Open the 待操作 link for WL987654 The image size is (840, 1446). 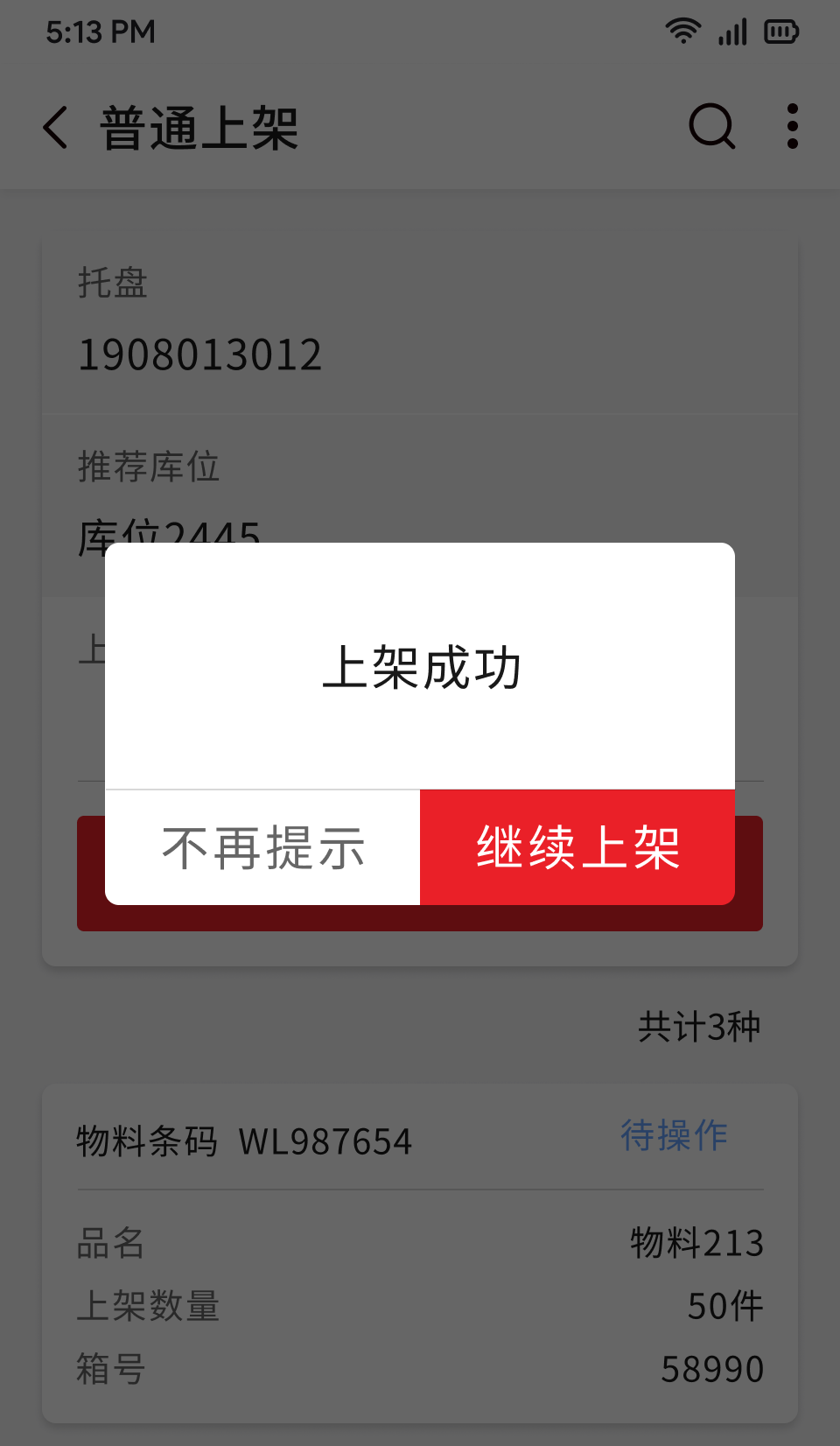(674, 1135)
